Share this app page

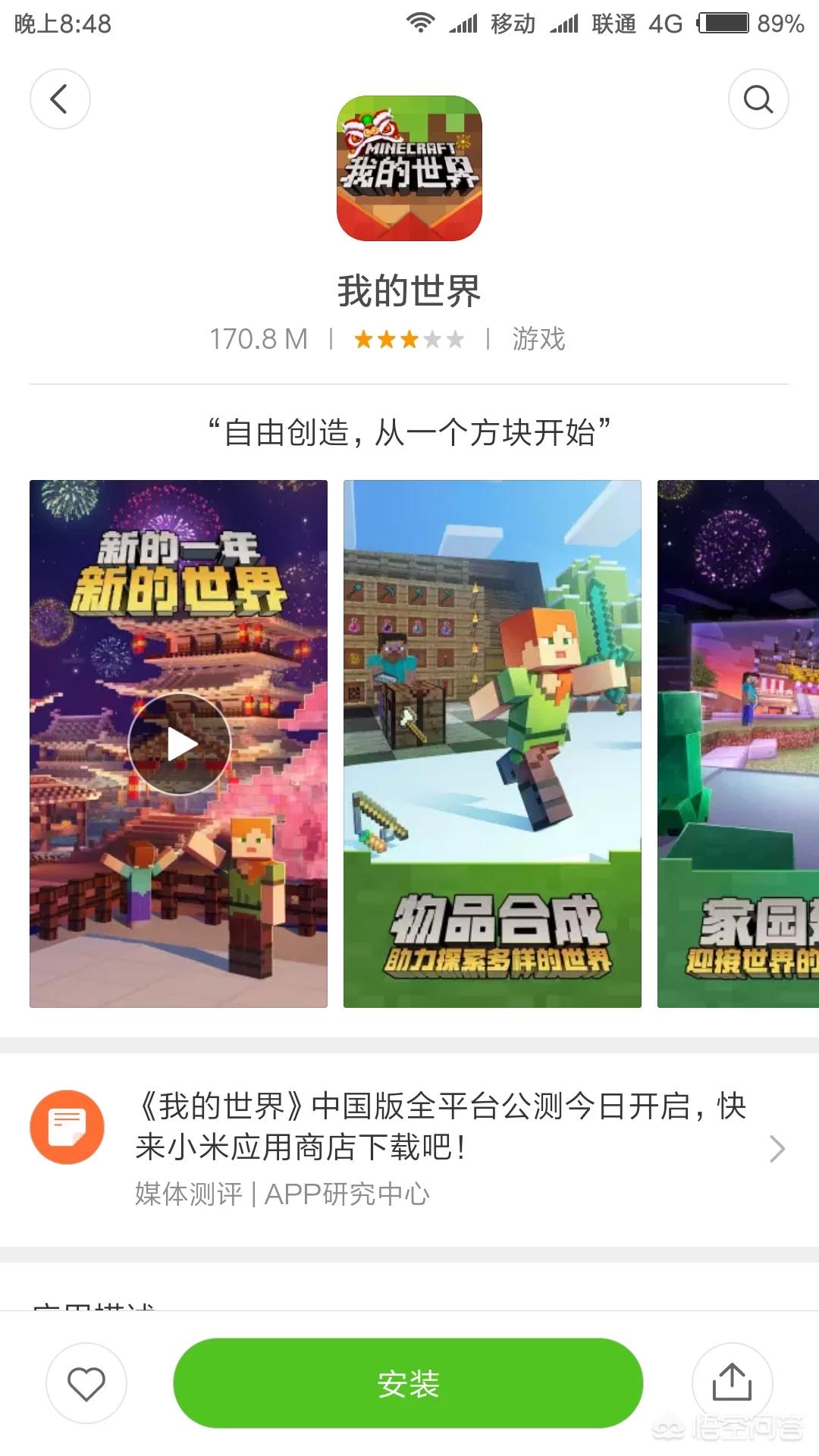click(732, 1383)
